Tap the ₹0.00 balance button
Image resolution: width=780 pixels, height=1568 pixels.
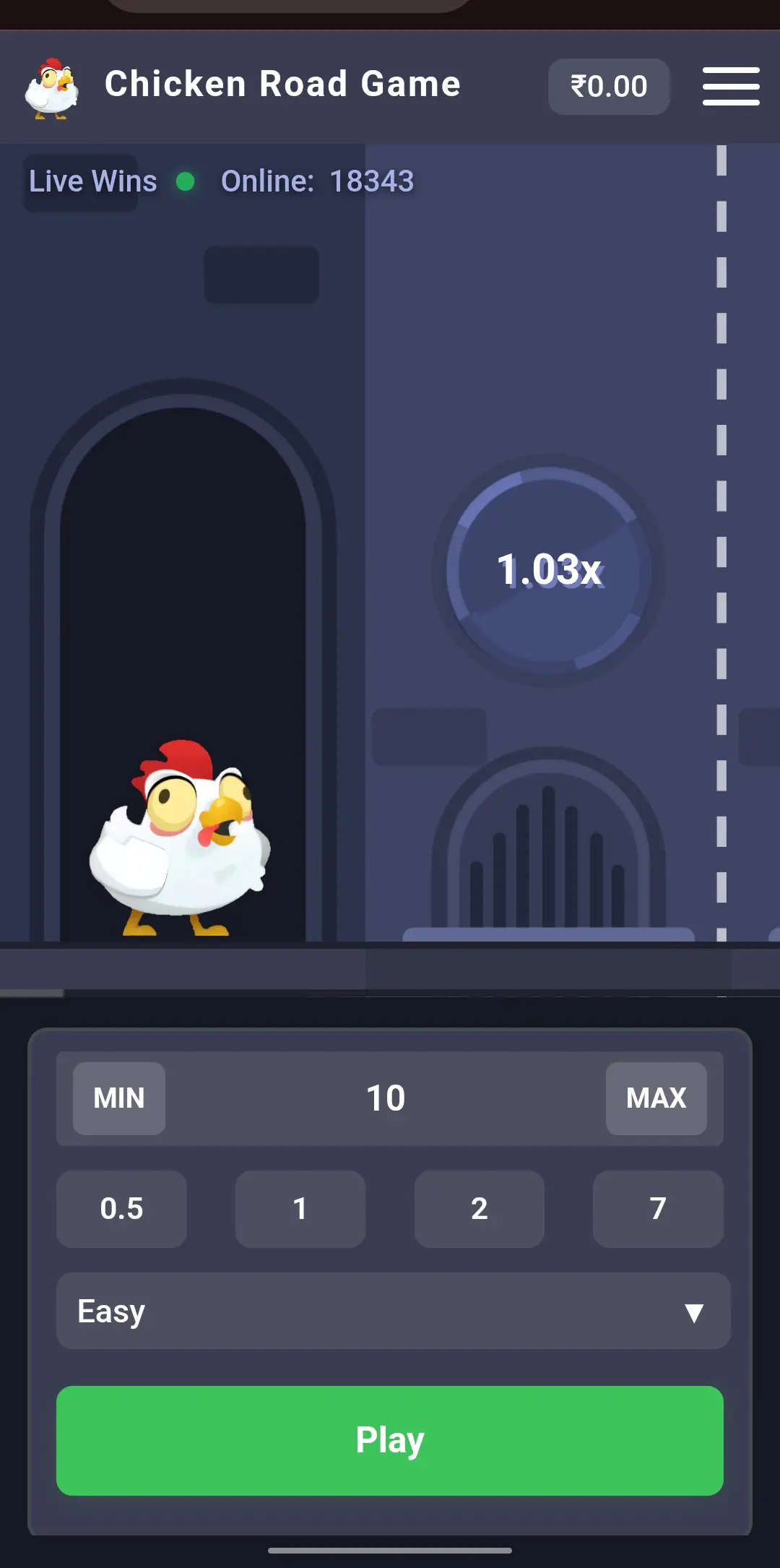coord(609,87)
